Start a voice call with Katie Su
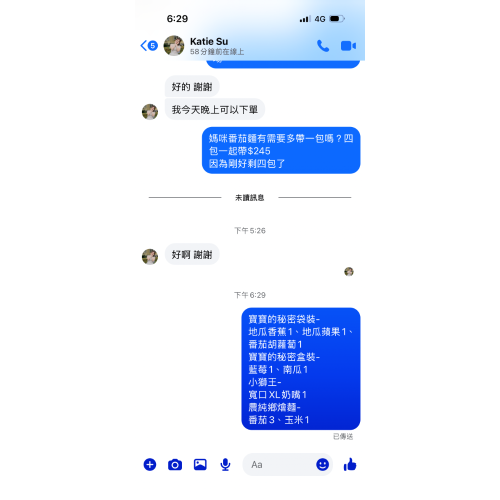Screen dimensions: 500x500 click(x=323, y=46)
